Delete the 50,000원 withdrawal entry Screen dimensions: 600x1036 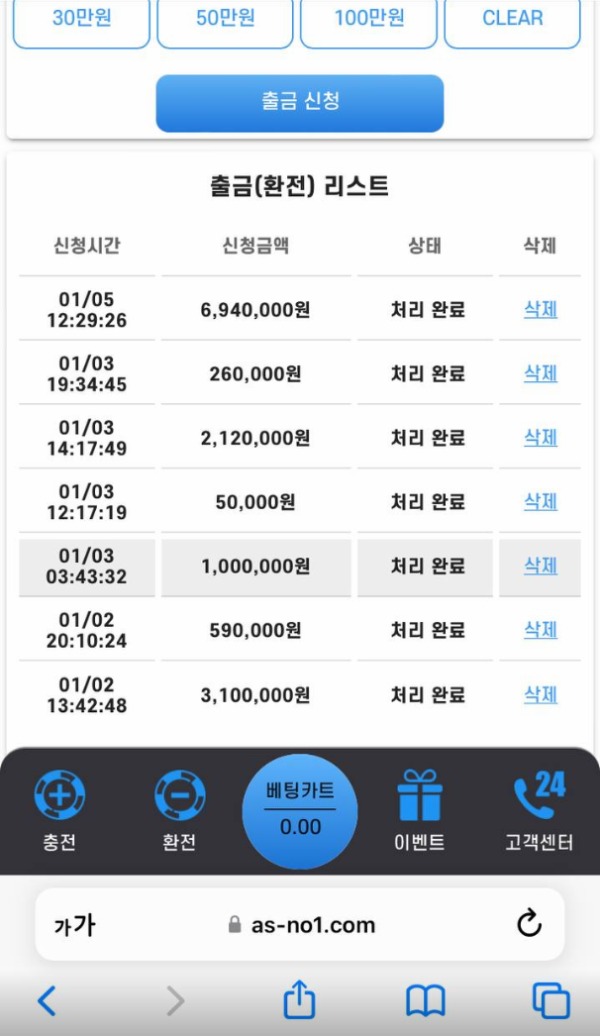tap(540, 501)
